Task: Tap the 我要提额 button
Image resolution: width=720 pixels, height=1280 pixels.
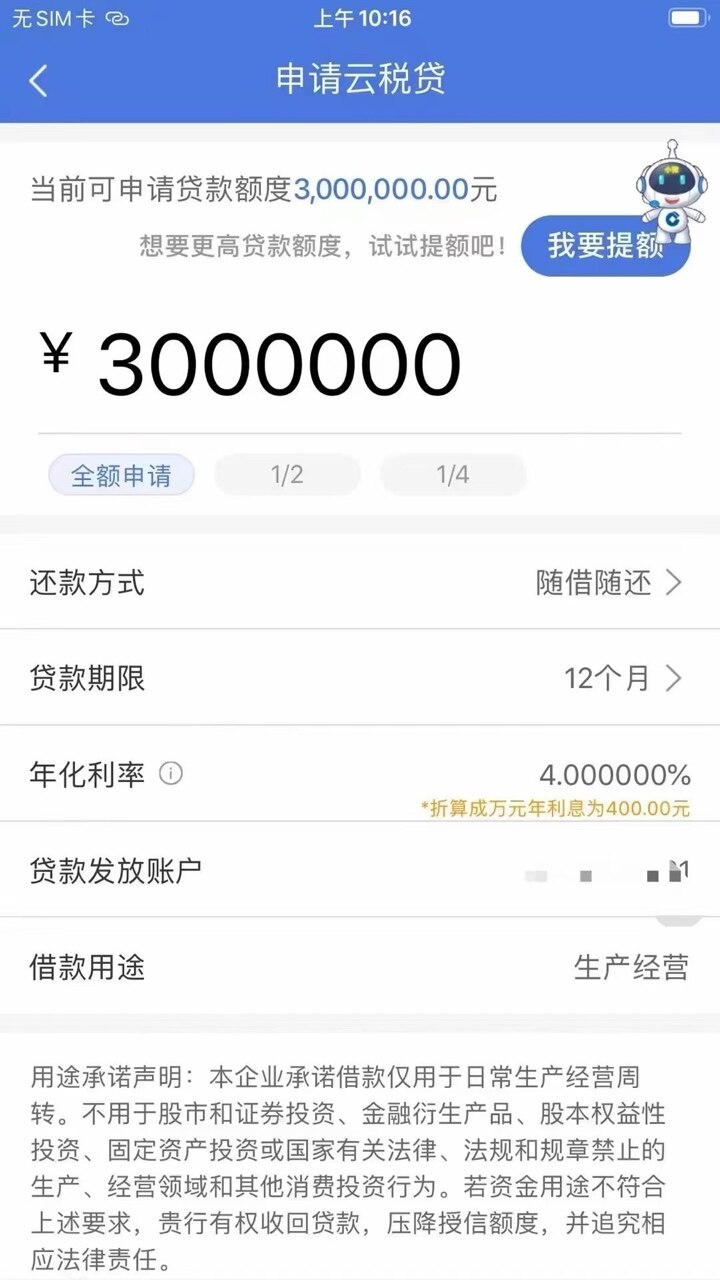Action: click(x=606, y=246)
